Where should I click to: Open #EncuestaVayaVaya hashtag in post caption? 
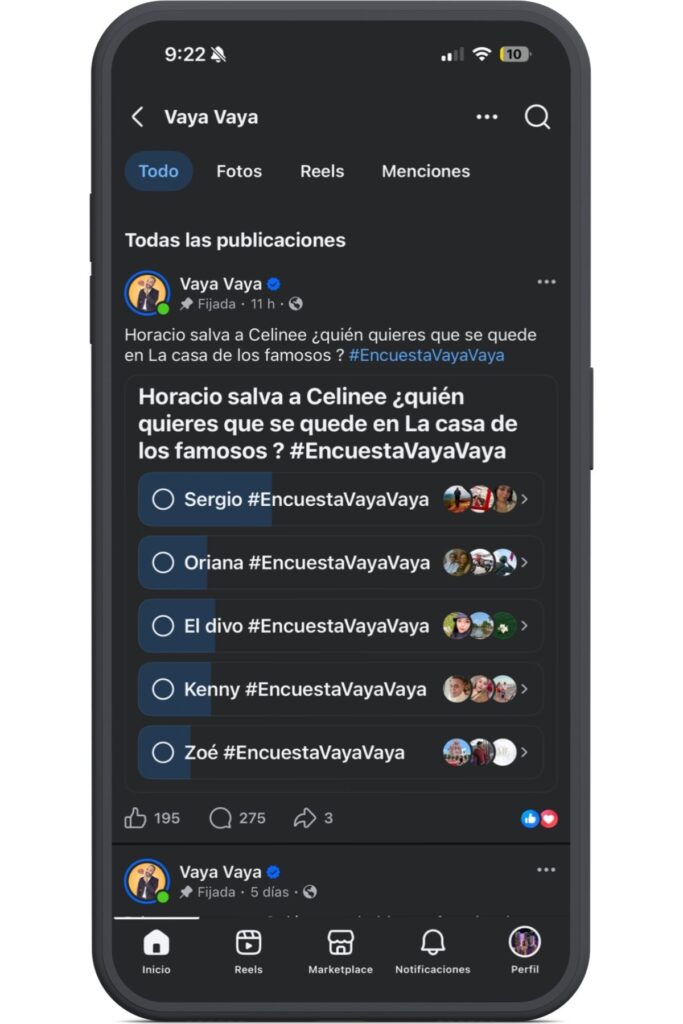click(x=426, y=356)
